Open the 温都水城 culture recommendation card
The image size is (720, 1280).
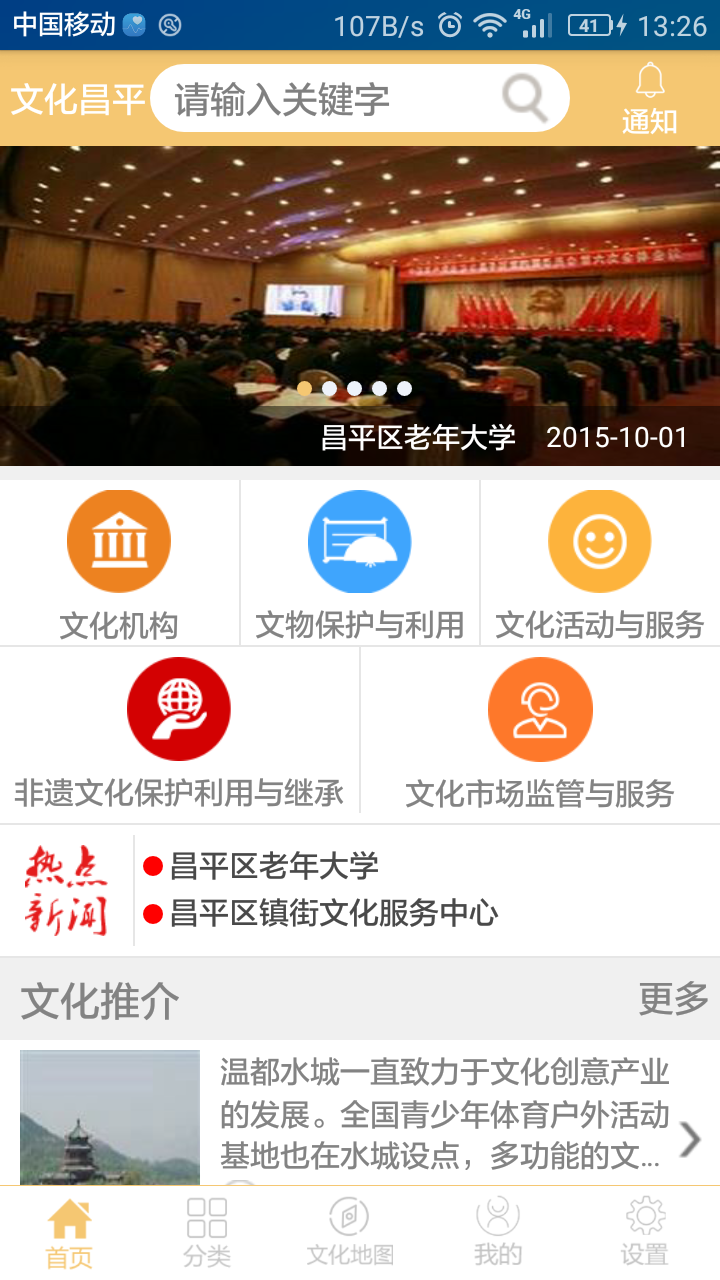360,1115
